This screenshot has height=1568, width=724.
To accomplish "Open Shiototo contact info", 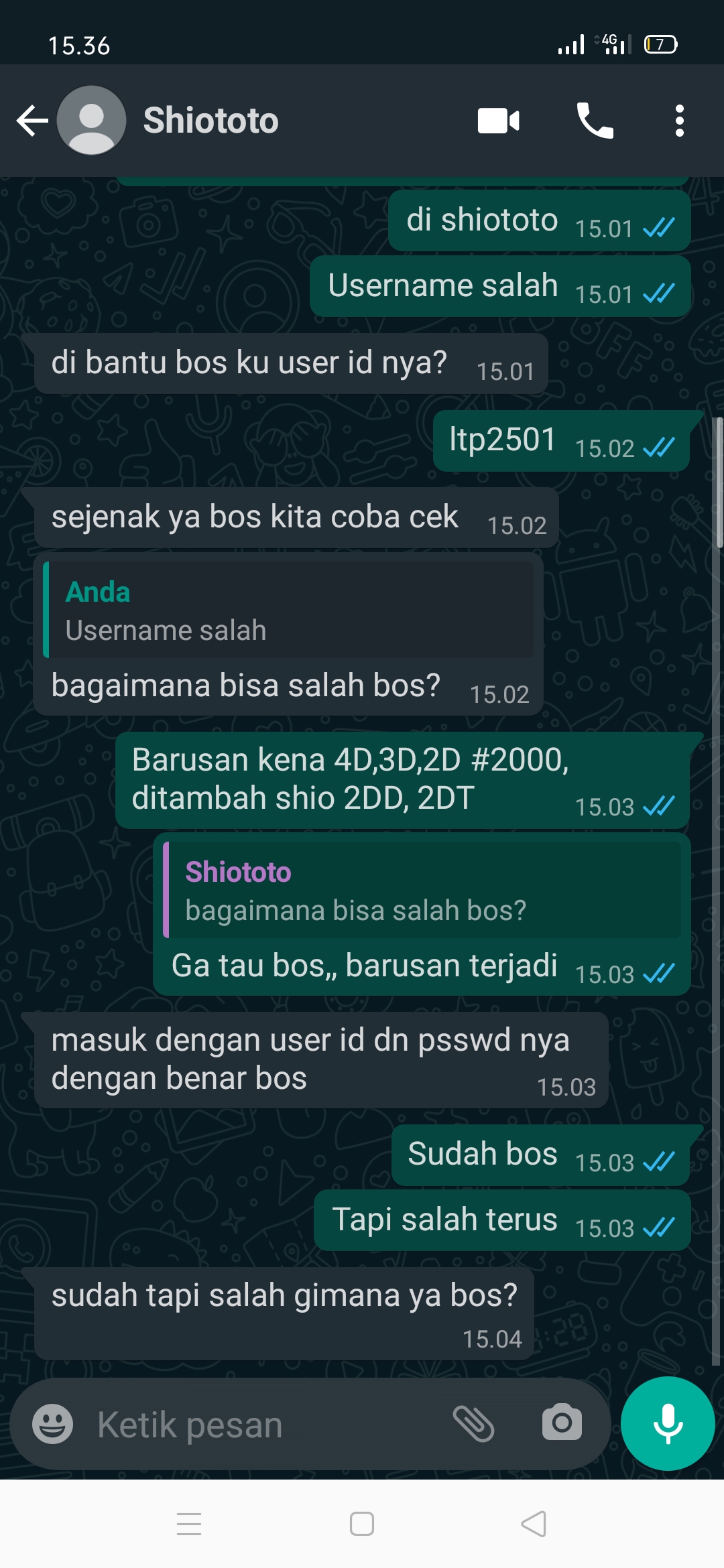I will 211,121.
